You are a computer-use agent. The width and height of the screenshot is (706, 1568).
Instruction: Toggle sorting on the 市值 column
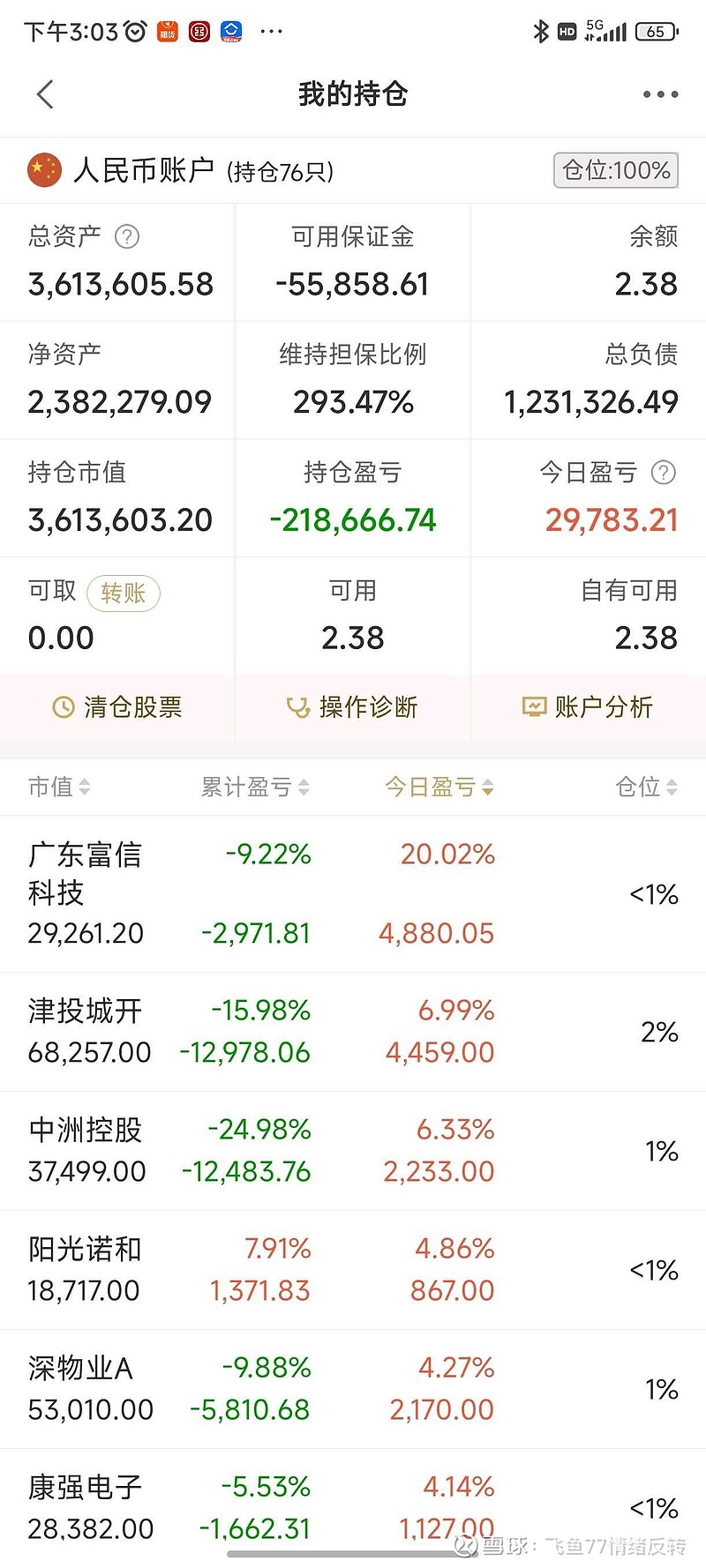[59, 787]
